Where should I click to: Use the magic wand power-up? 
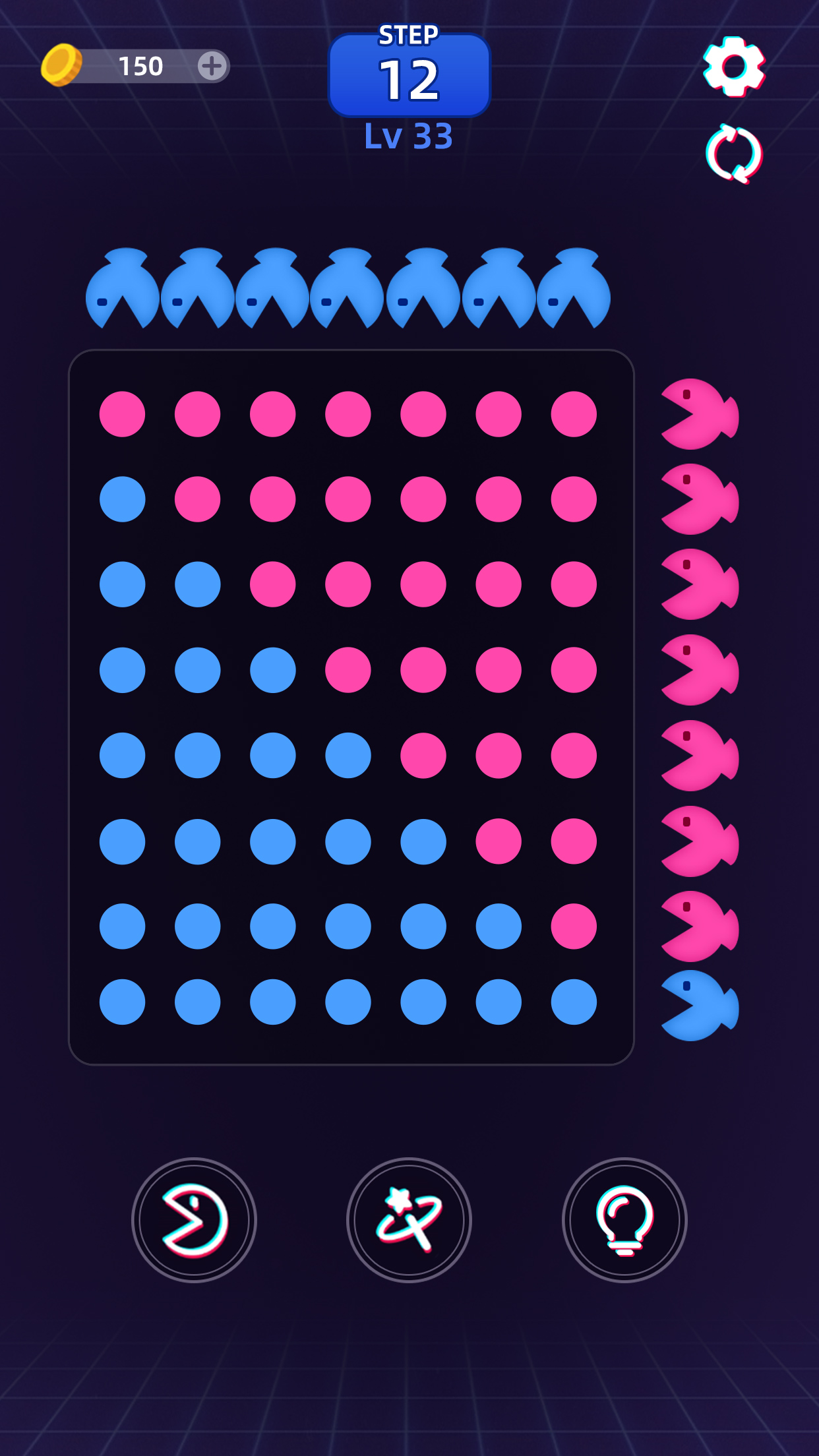tap(409, 1220)
